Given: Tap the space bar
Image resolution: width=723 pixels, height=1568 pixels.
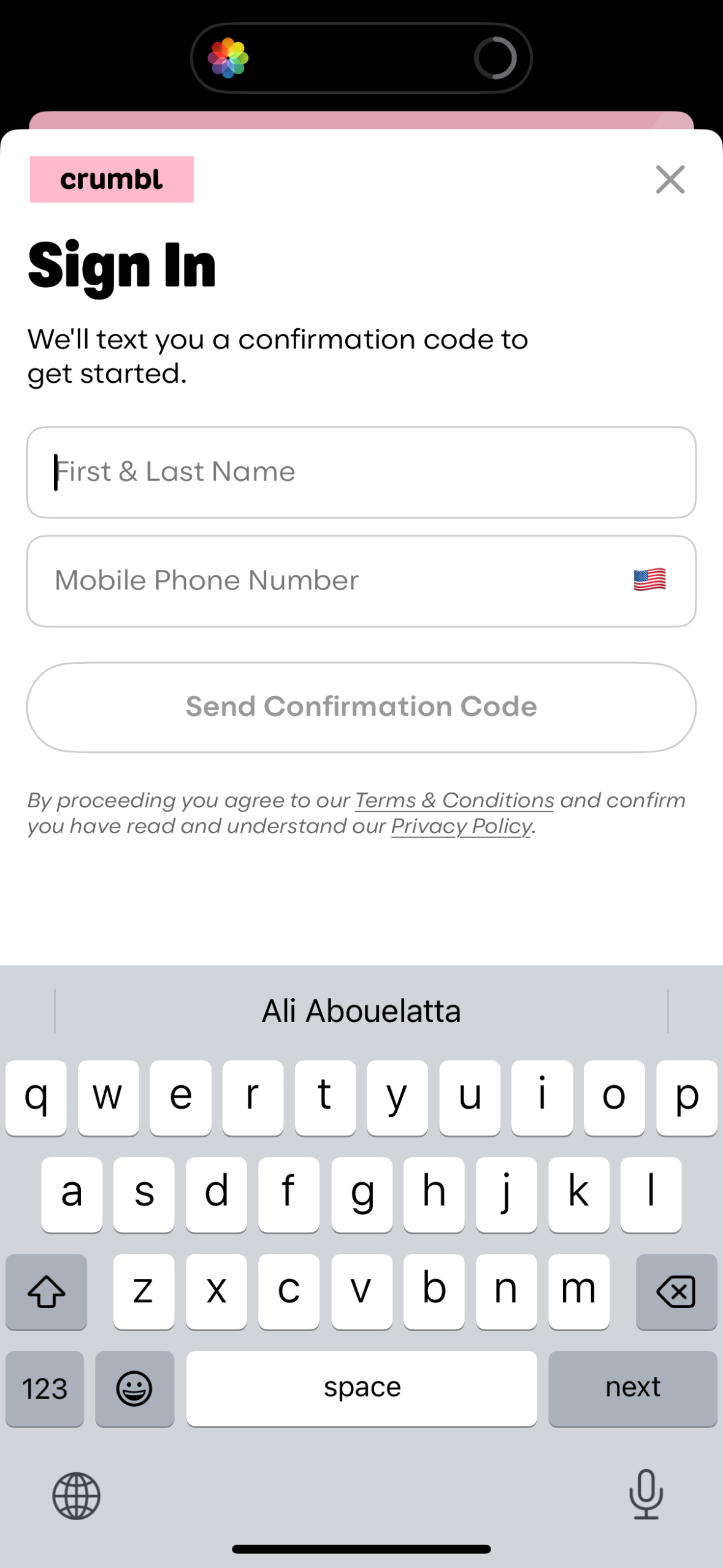Looking at the screenshot, I should pyautogui.click(x=361, y=1388).
